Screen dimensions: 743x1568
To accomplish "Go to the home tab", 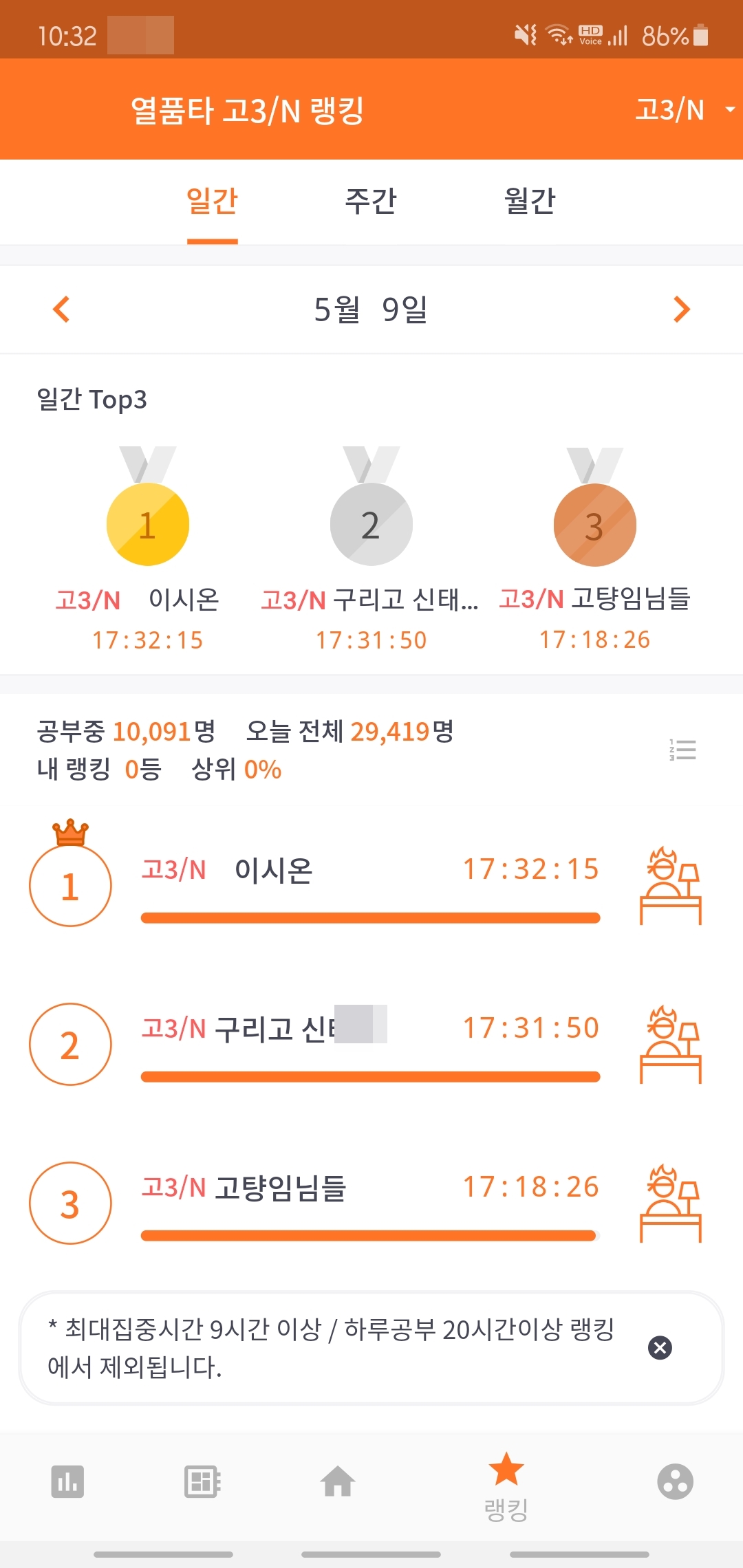I will coord(338,1481).
